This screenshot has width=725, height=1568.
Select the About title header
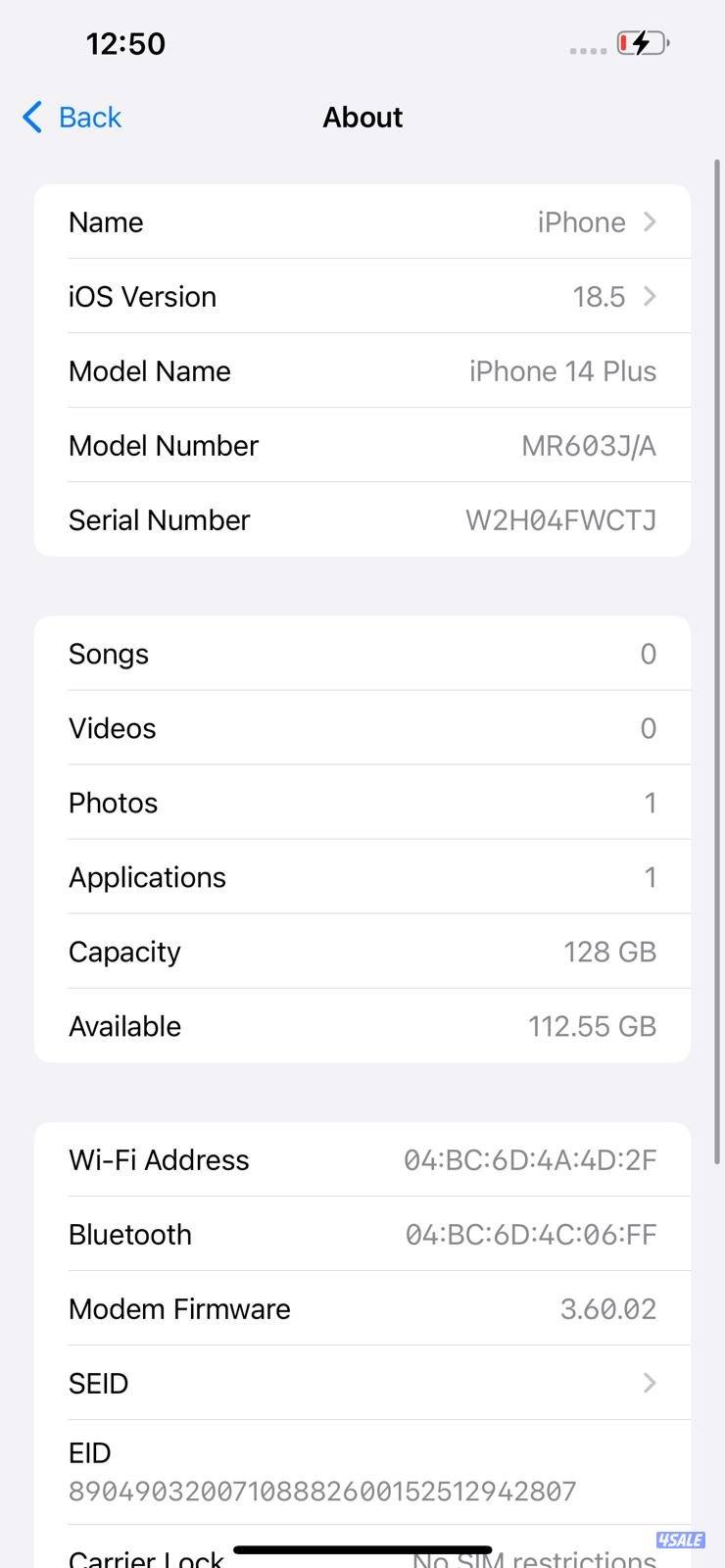pyautogui.click(x=362, y=117)
